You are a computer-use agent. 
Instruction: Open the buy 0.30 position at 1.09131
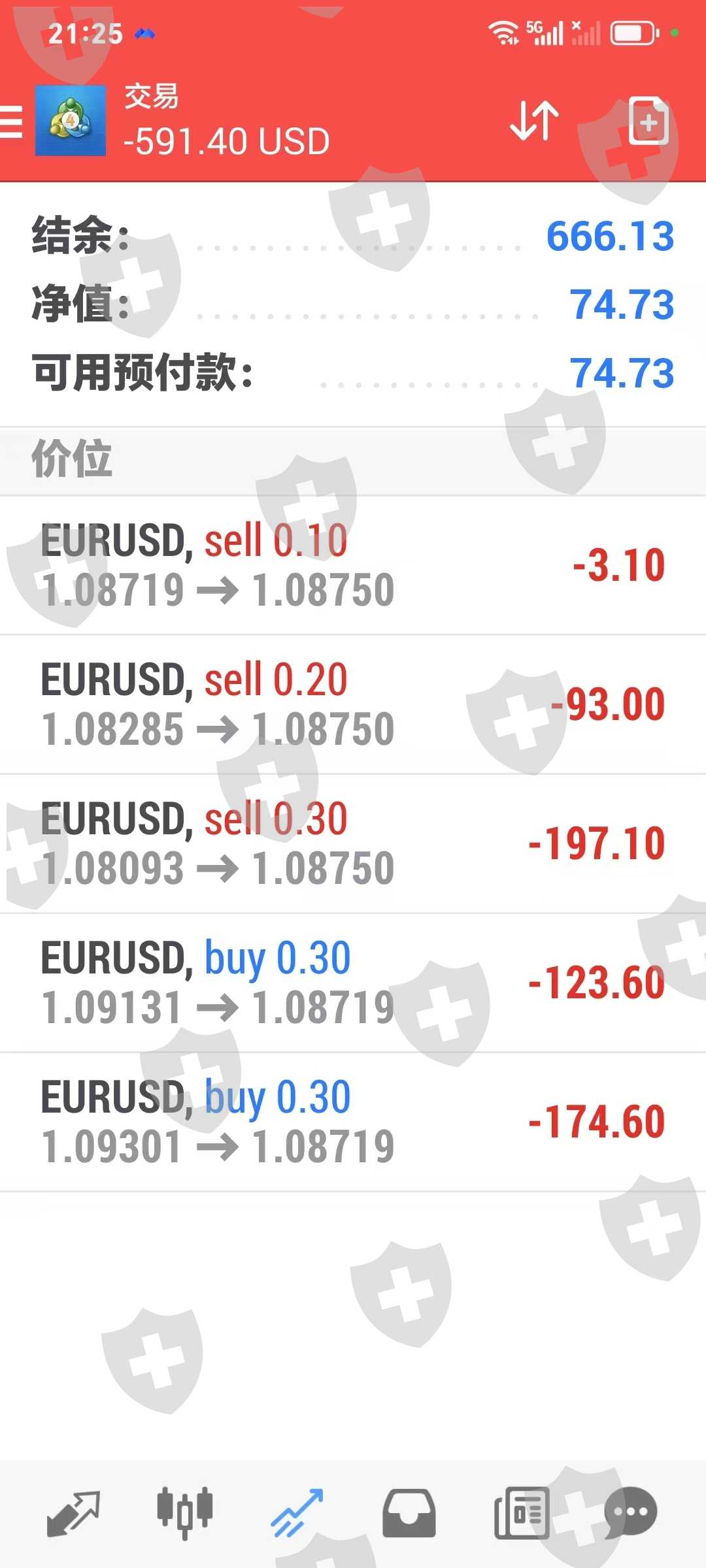[353, 983]
